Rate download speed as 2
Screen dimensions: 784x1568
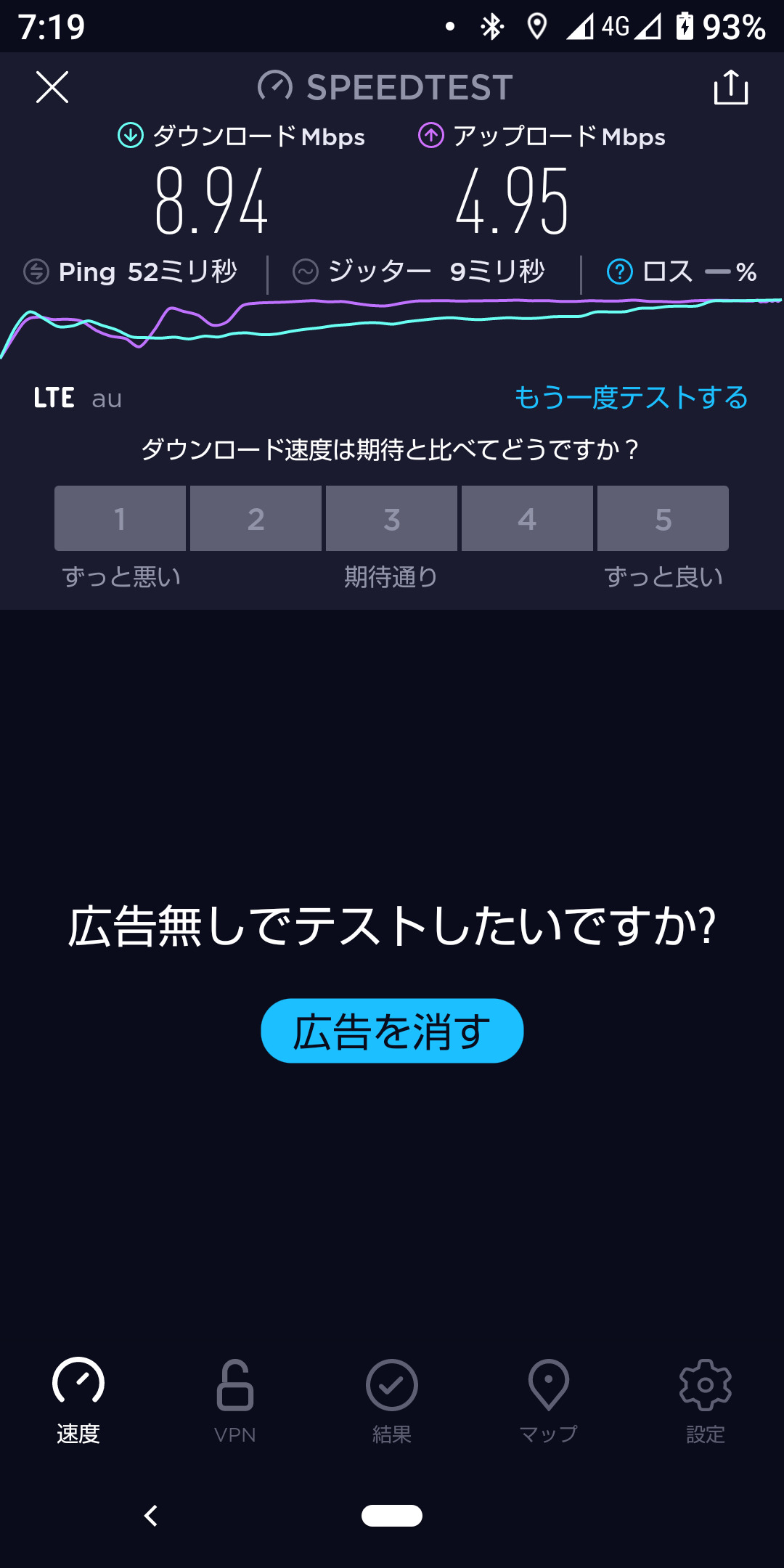coord(256,518)
